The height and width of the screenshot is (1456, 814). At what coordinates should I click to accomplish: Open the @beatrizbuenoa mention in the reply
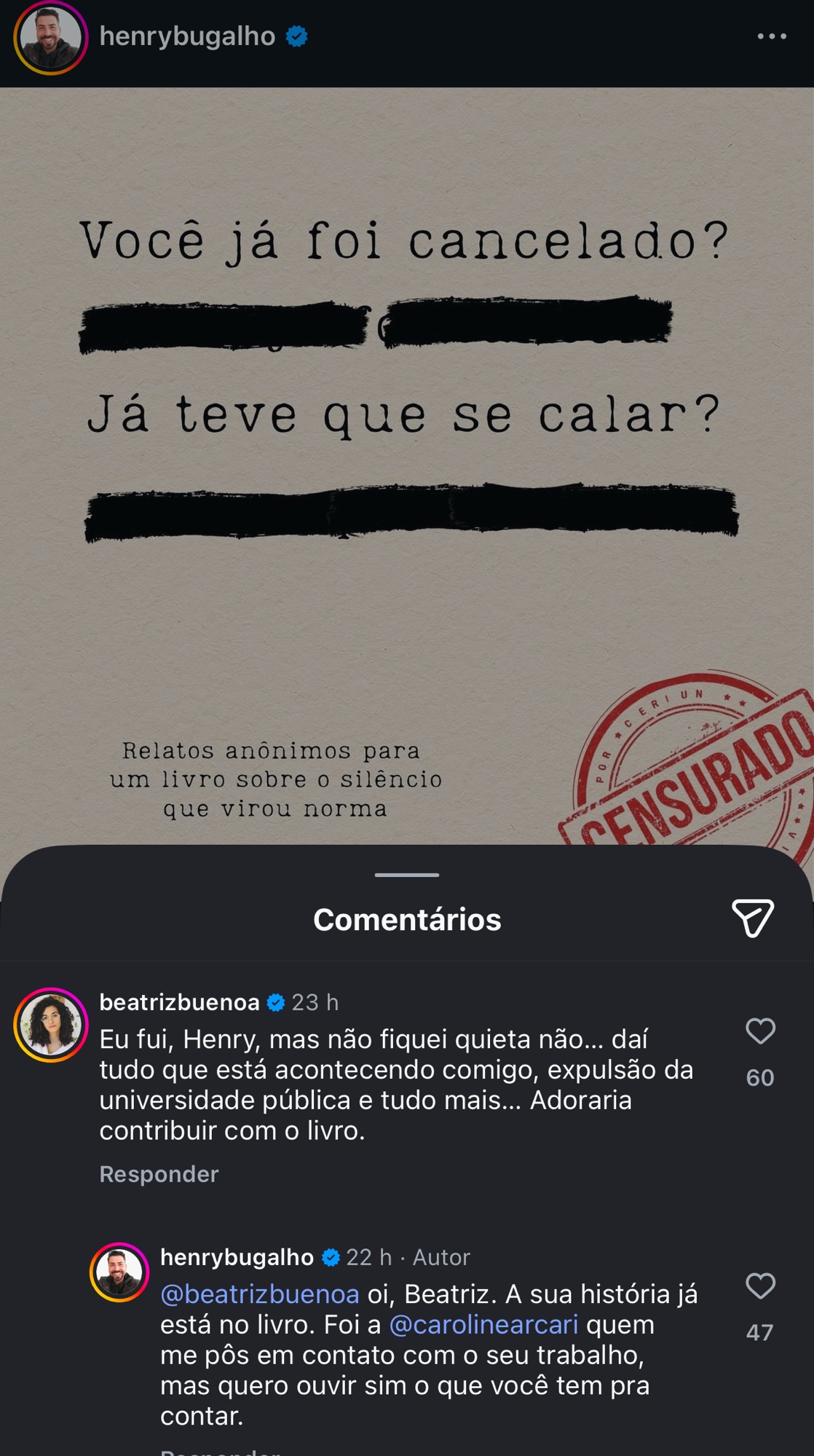click(259, 1294)
